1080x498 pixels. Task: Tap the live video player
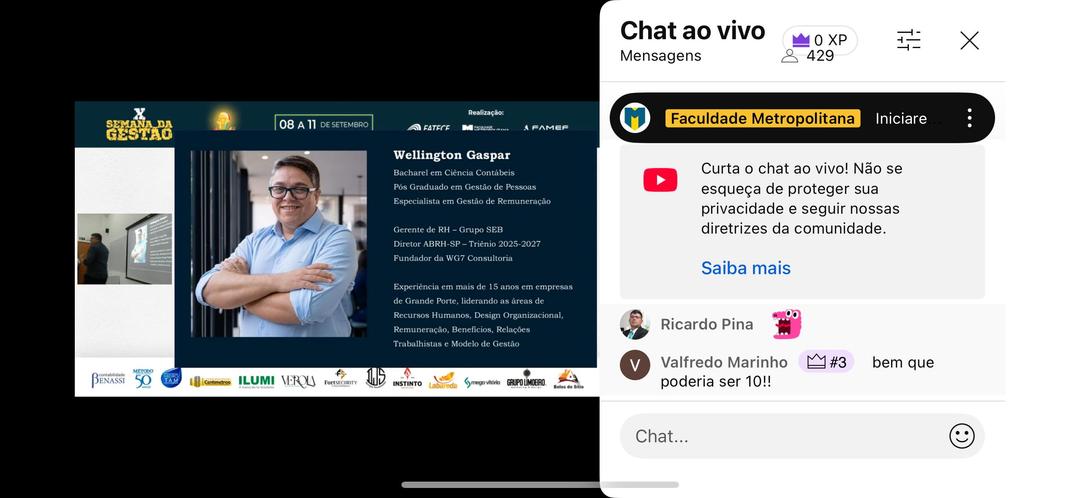(336, 248)
